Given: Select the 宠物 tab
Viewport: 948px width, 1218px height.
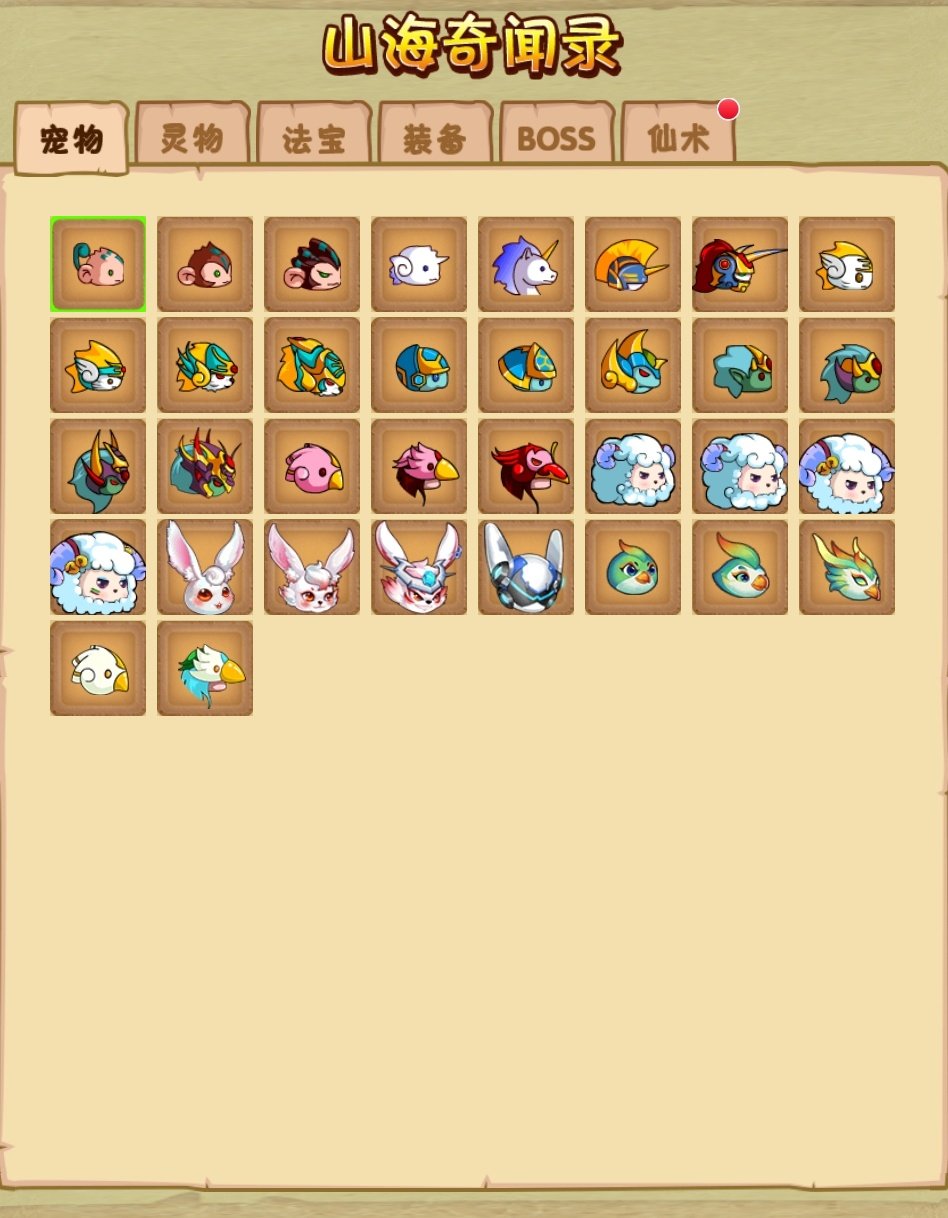Looking at the screenshot, I should [x=71, y=138].
